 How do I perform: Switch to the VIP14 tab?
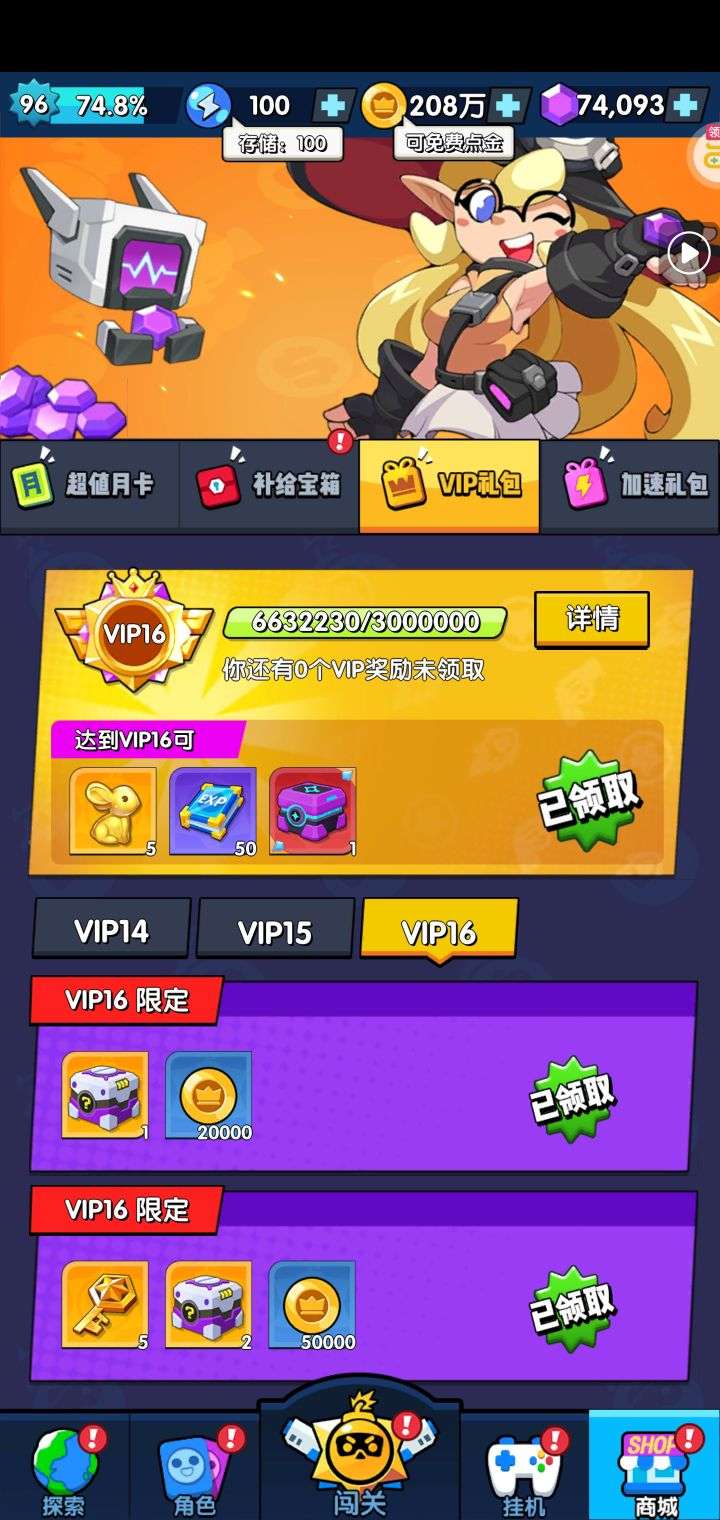click(x=111, y=931)
